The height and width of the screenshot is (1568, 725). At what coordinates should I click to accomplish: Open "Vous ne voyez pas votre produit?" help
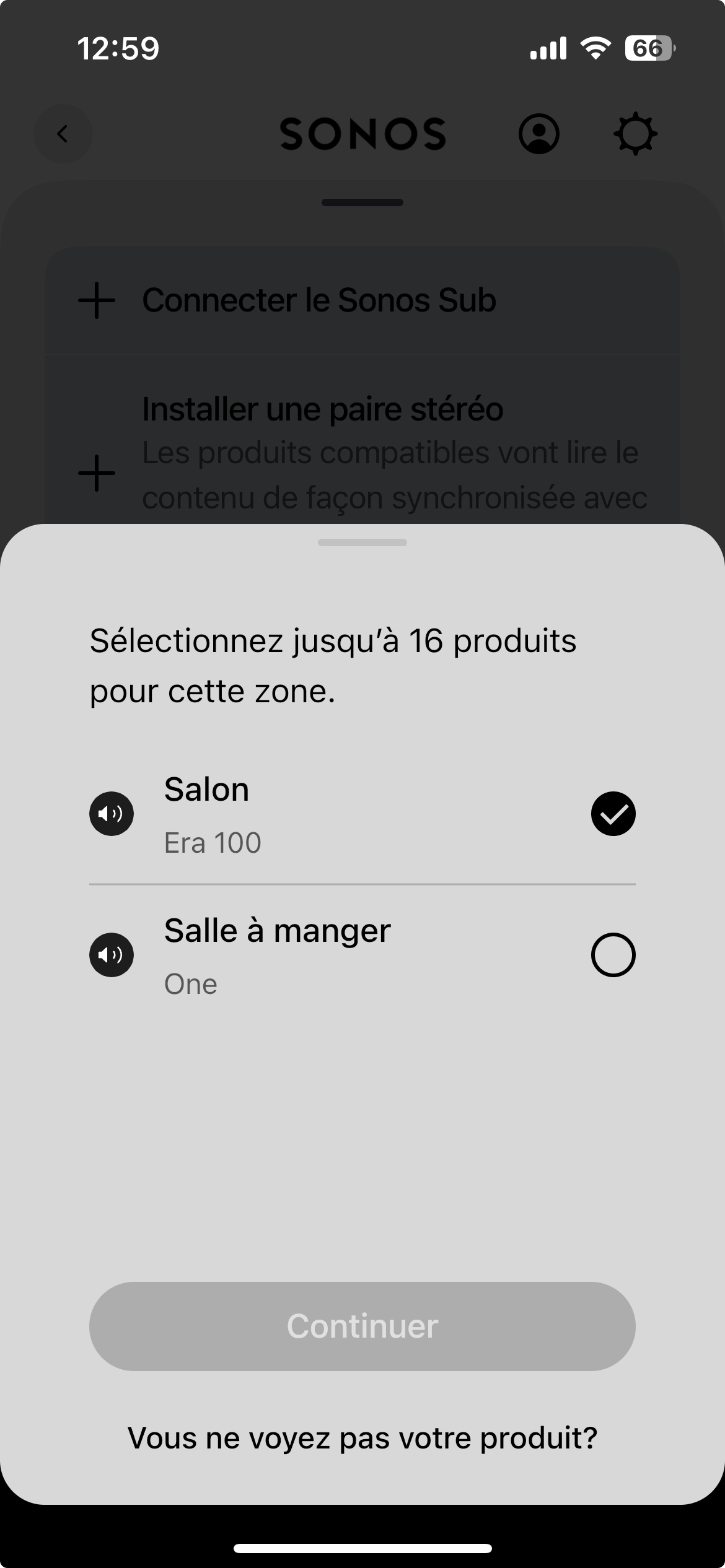coord(362,1438)
